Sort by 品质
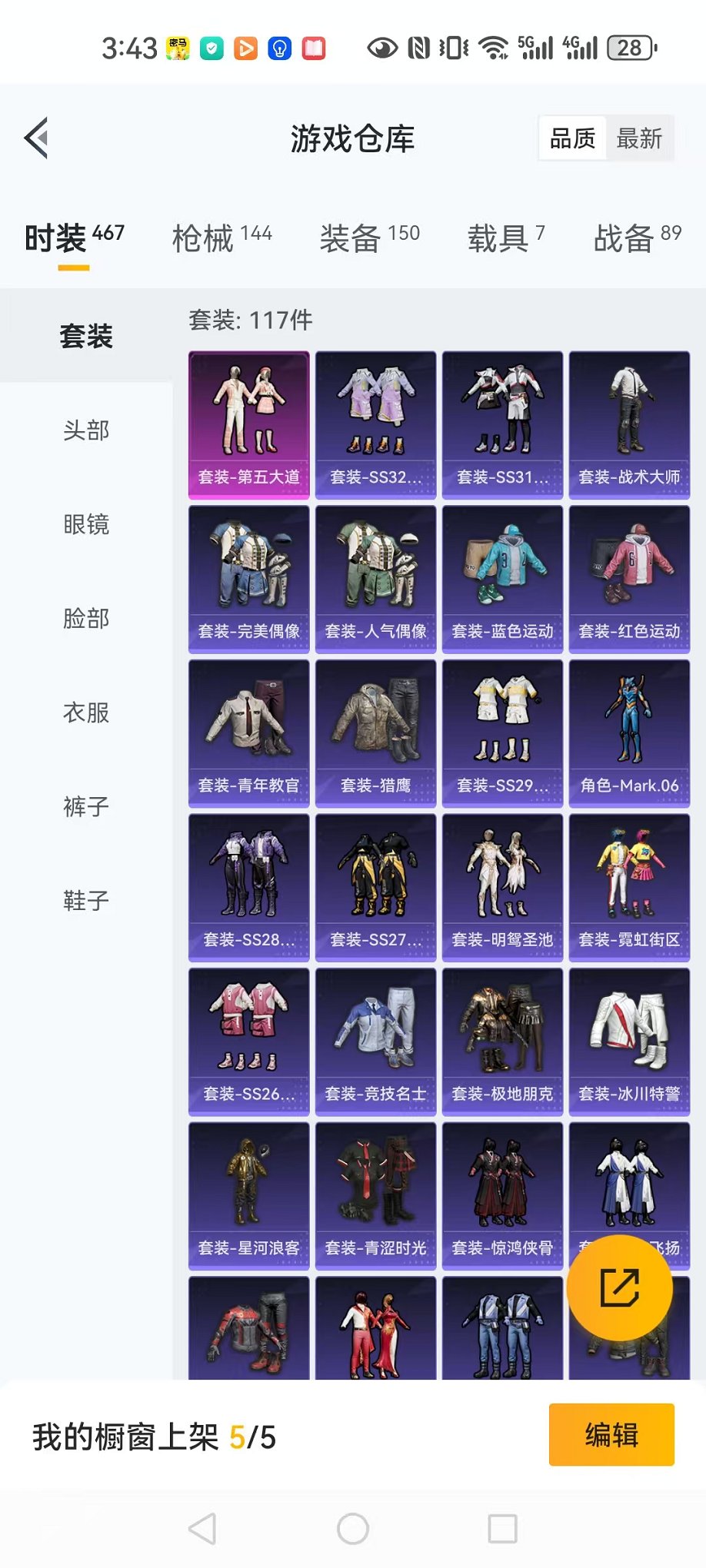The image size is (706, 1568). [572, 138]
